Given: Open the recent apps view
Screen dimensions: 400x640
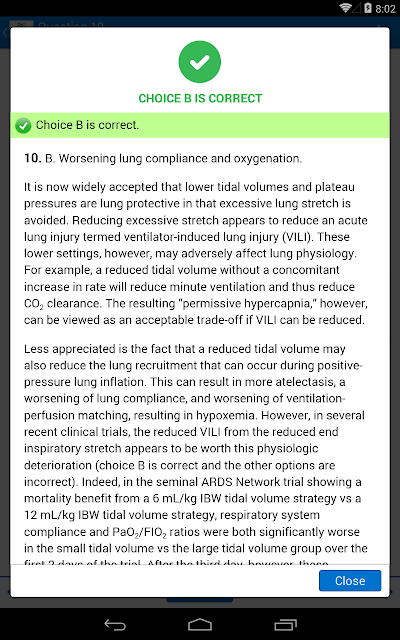Looking at the screenshot, I should coord(285,624).
